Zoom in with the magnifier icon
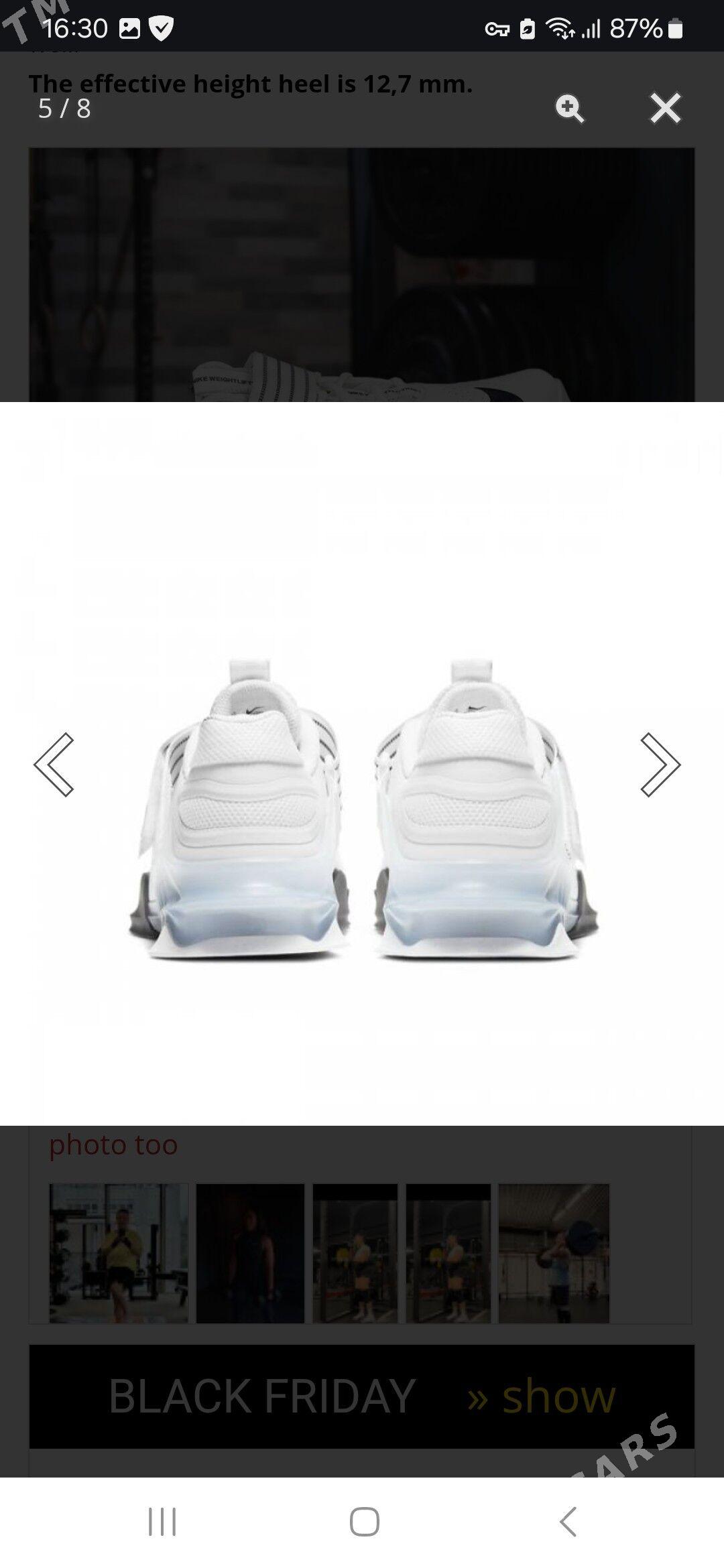 (569, 109)
